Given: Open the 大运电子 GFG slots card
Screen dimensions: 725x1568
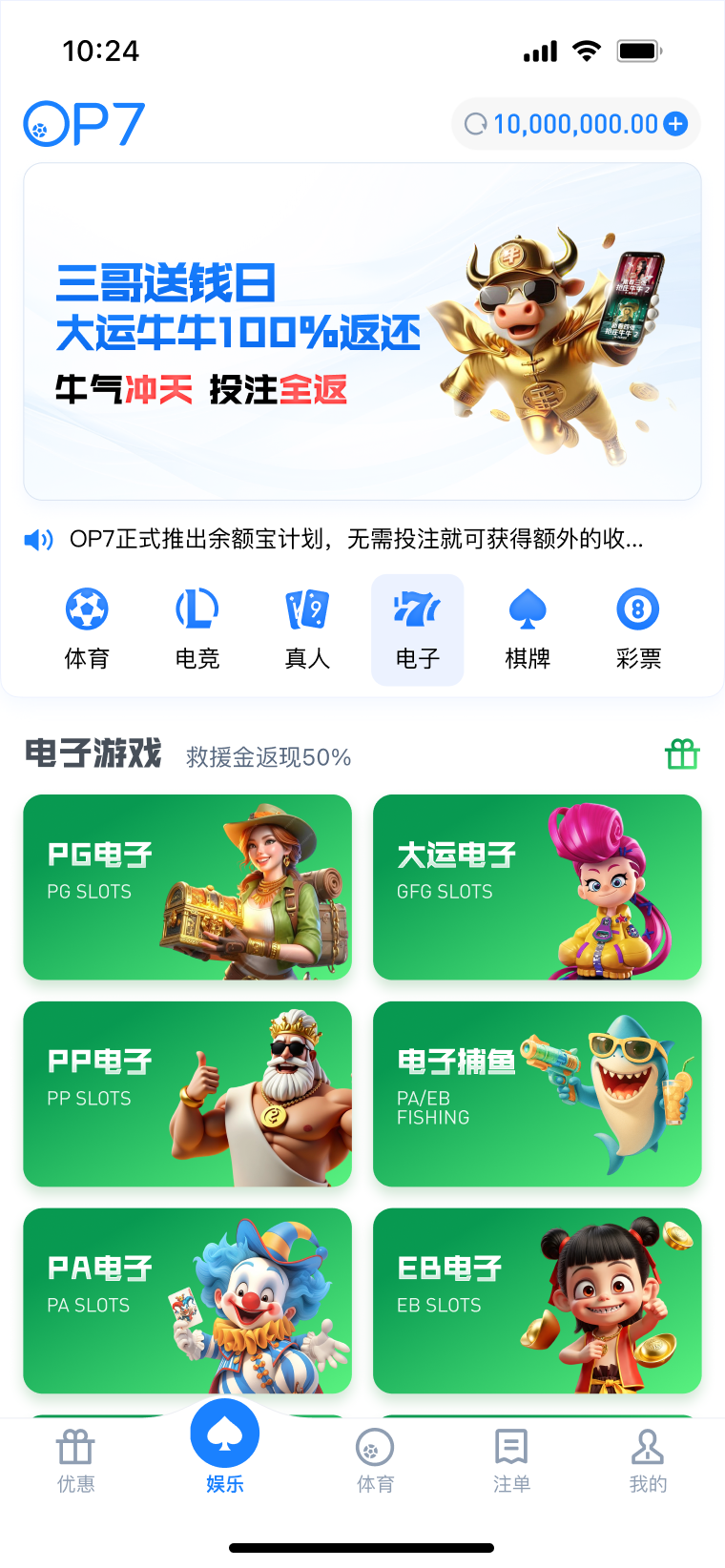Looking at the screenshot, I should 537,887.
